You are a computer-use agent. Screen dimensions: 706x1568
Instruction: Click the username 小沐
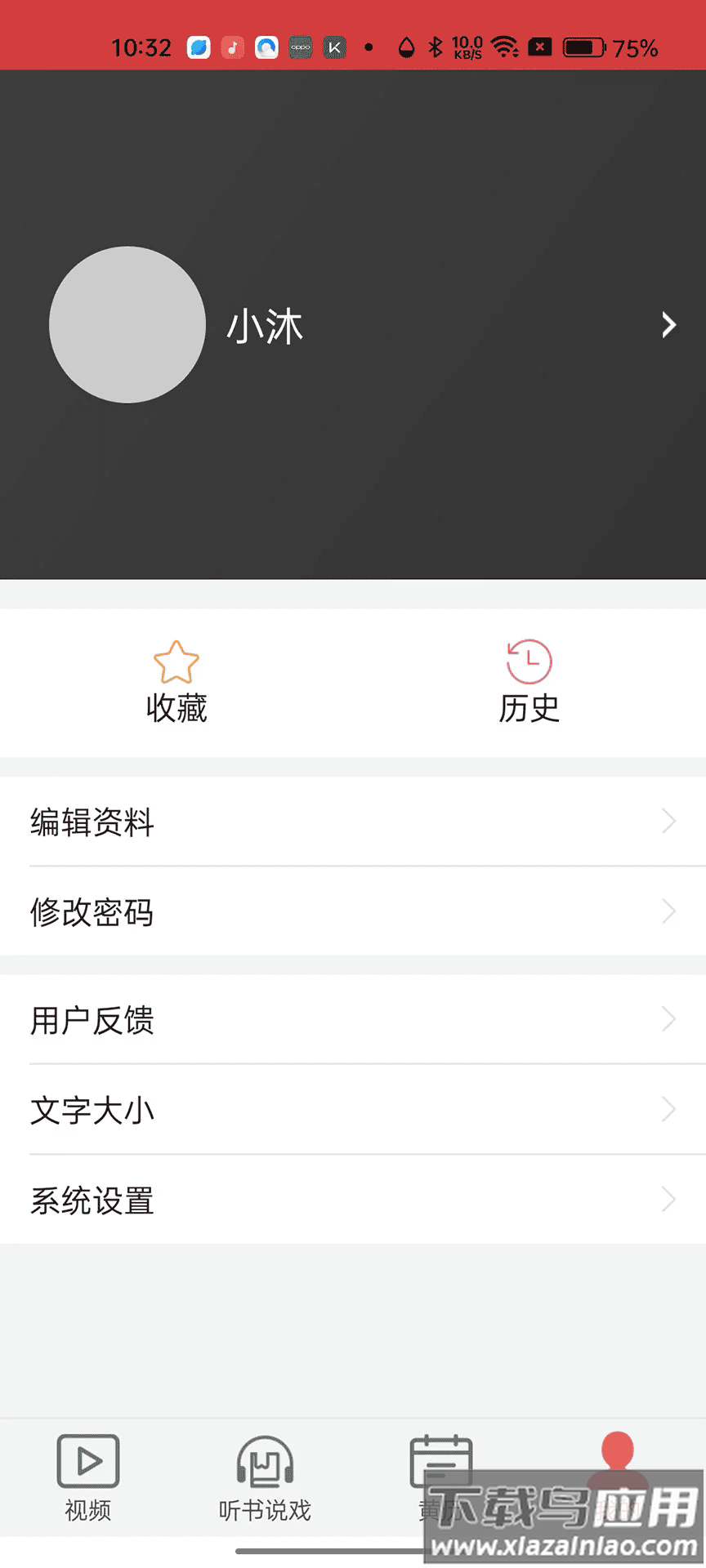click(266, 325)
